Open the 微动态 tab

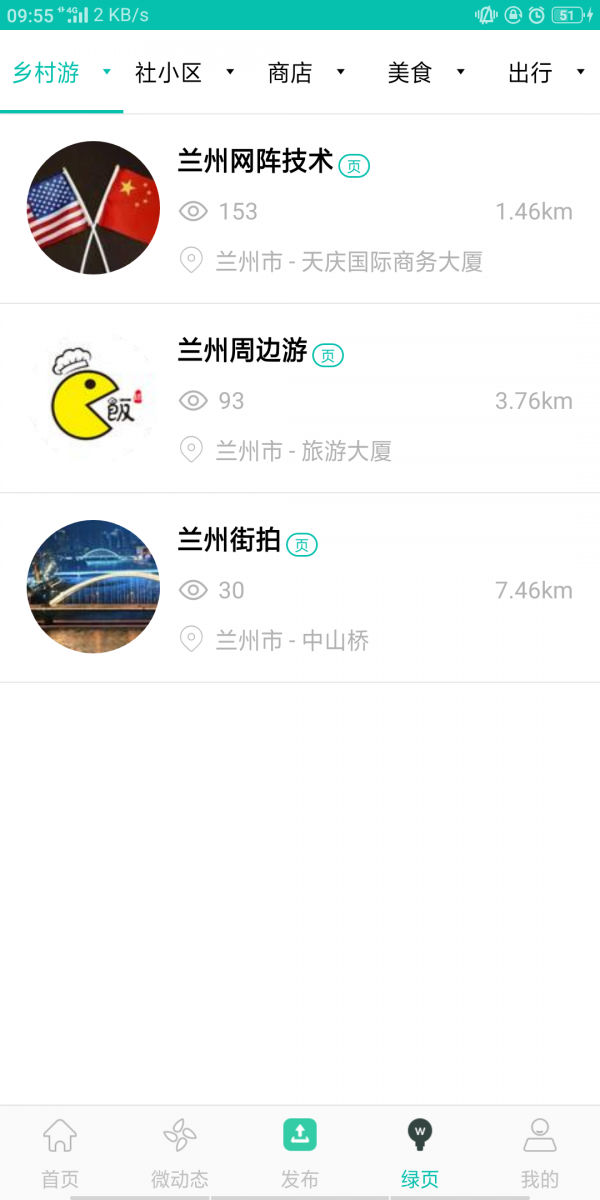click(x=180, y=1152)
